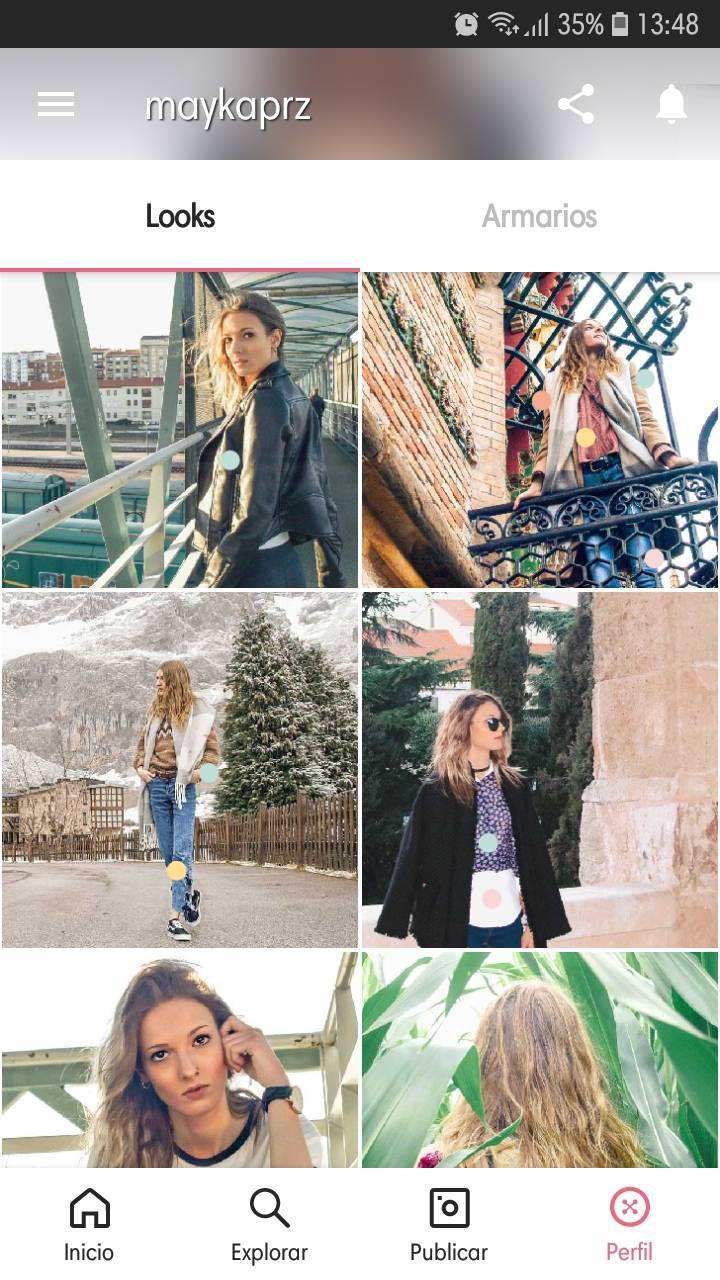Image resolution: width=720 pixels, height=1280 pixels.
Task: Open the Explorar search tab
Action: (x=269, y=1225)
